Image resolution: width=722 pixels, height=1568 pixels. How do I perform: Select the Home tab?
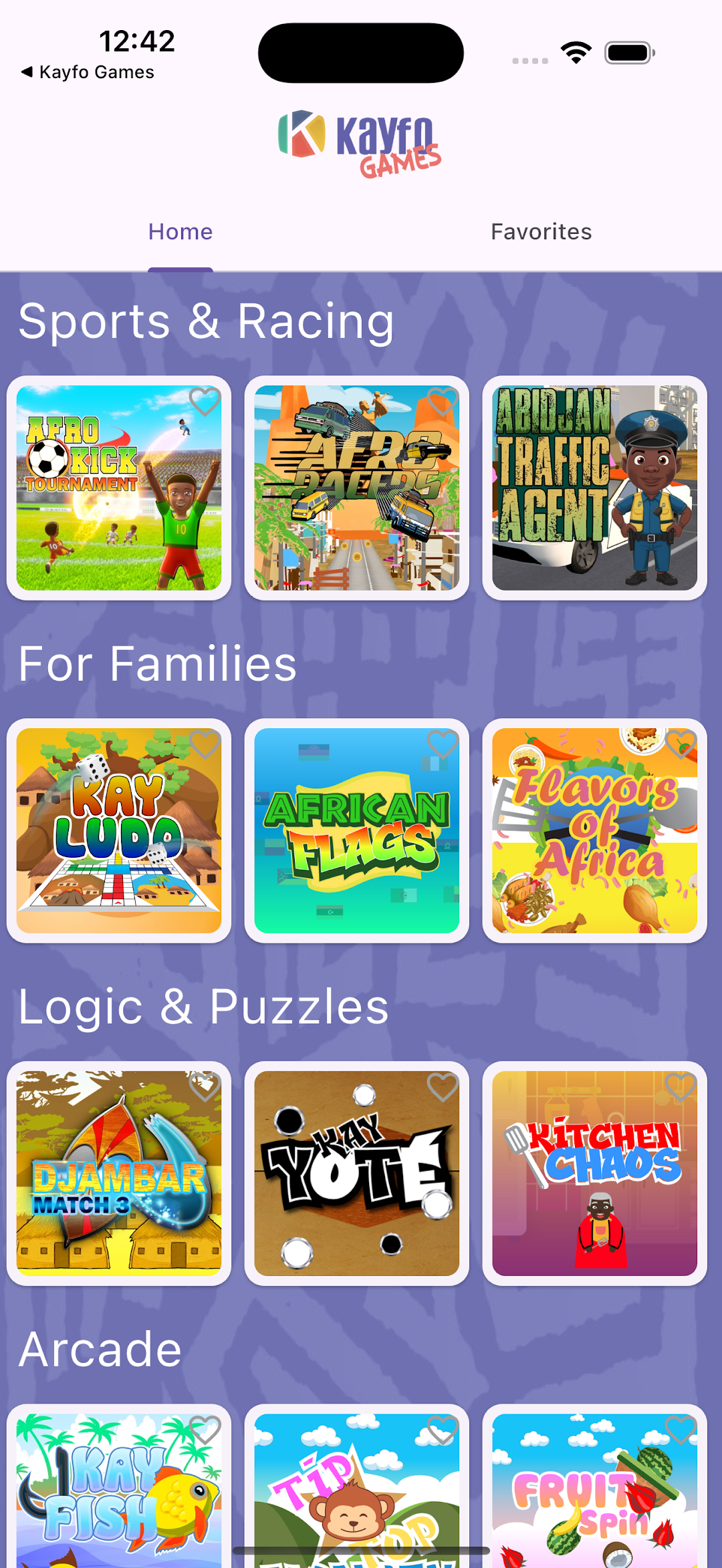180,232
